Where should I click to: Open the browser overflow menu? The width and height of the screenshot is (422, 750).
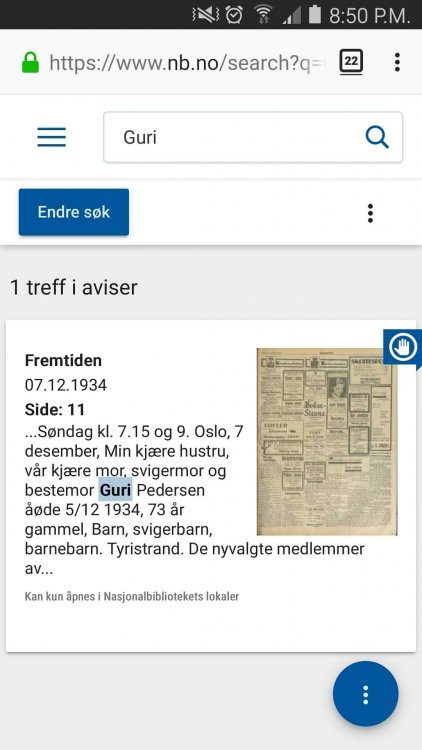[397, 62]
